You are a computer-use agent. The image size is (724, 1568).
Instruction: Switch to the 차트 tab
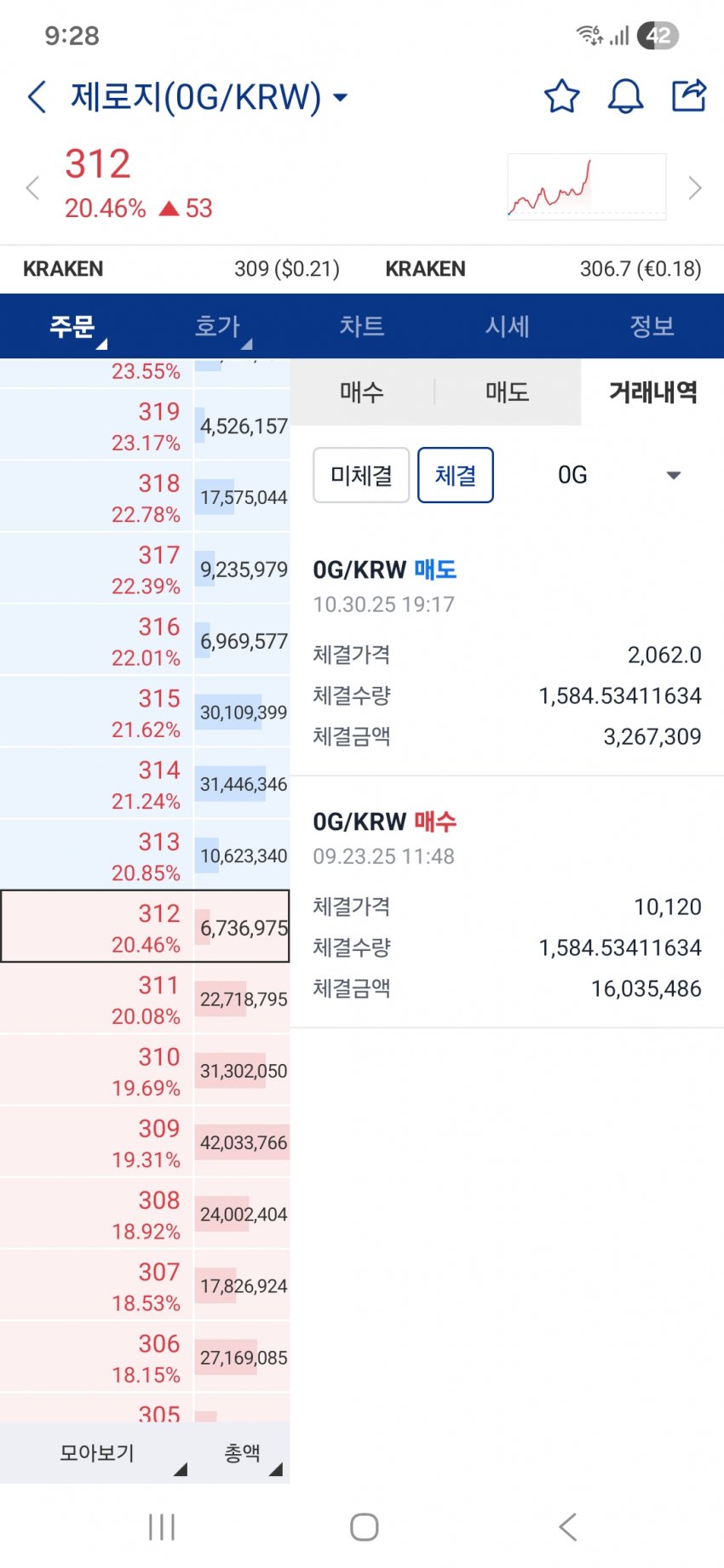click(362, 326)
